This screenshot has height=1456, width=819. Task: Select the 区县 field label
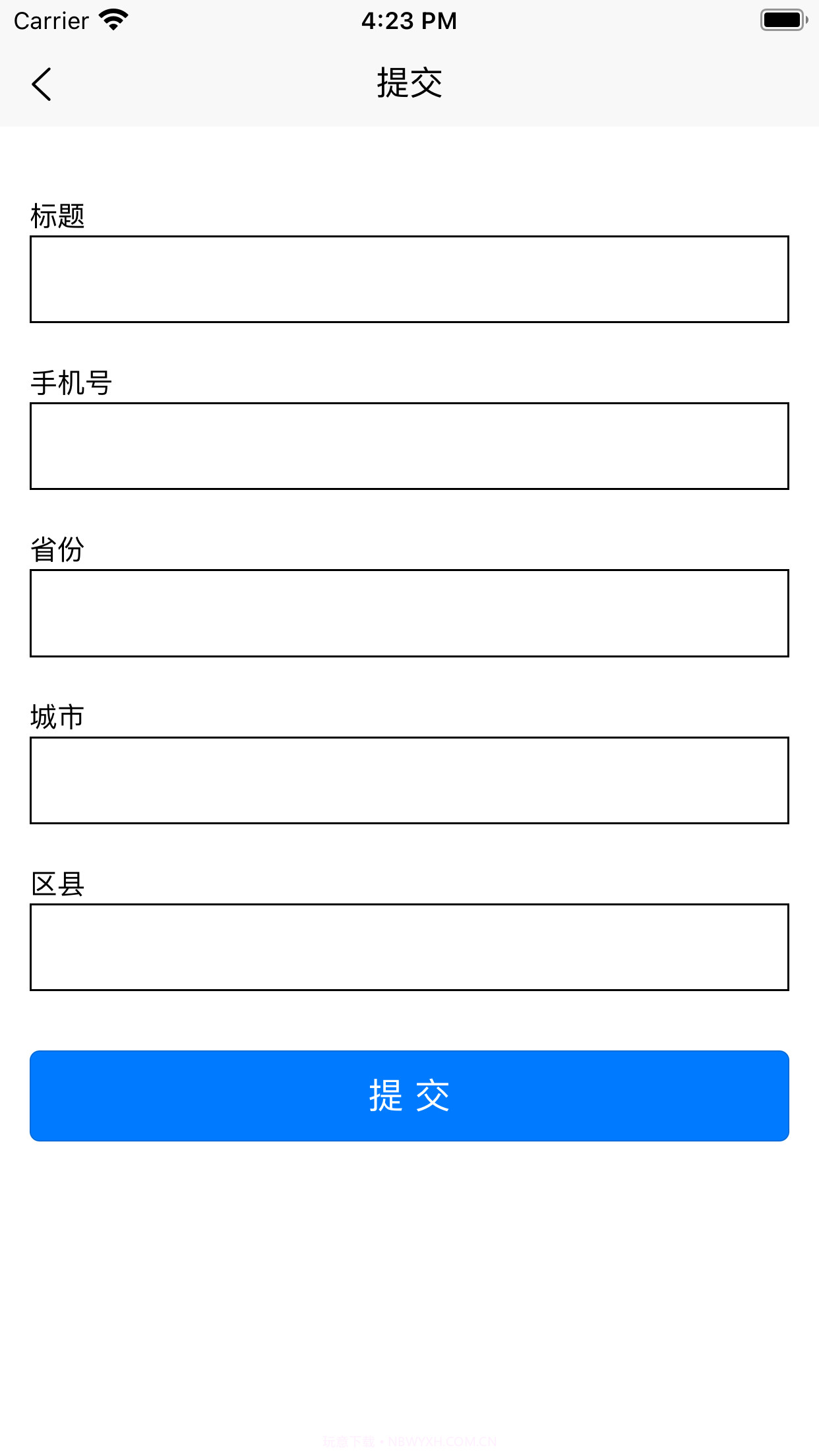57,884
